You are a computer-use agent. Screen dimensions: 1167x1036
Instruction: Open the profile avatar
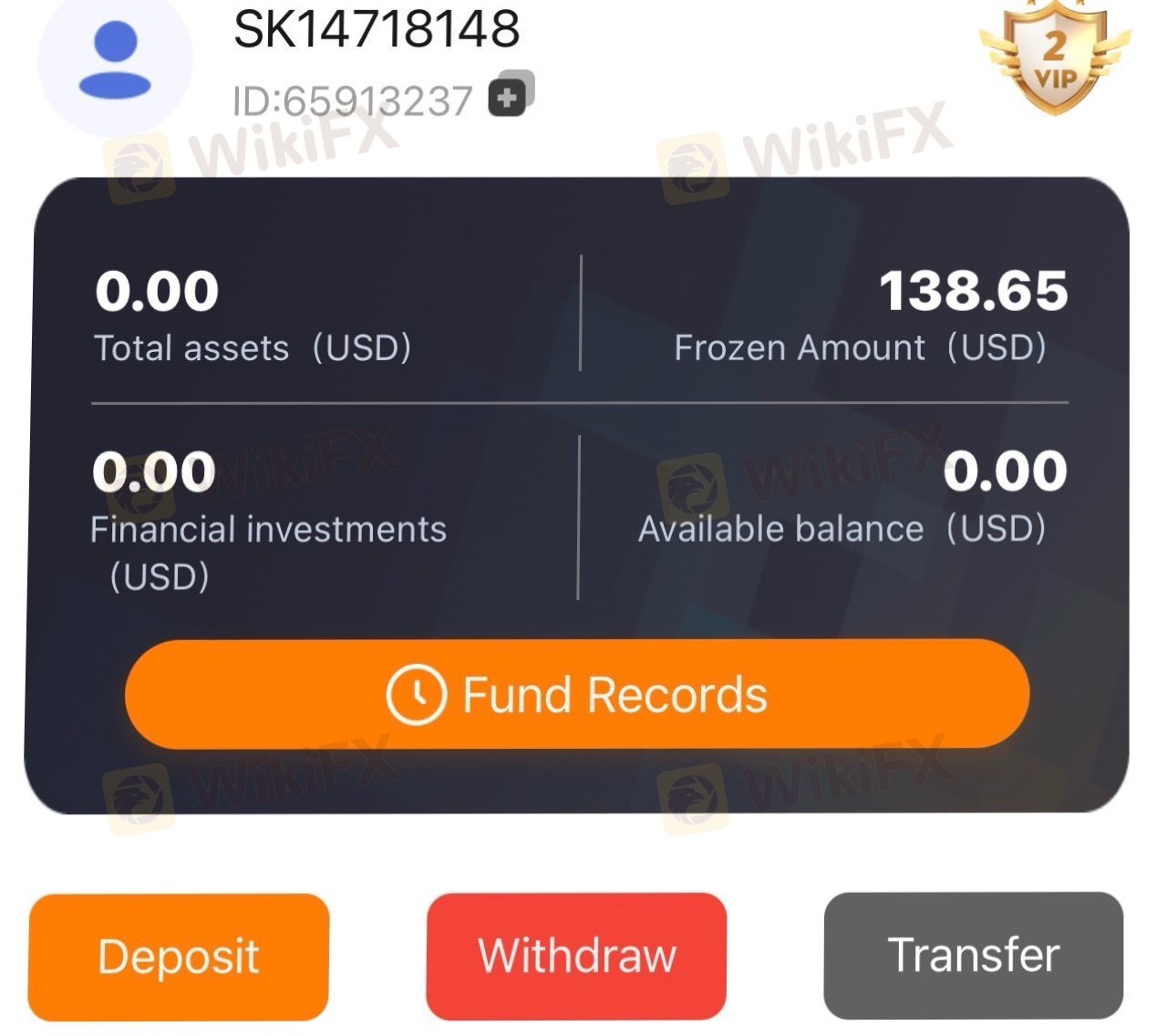pos(115,60)
